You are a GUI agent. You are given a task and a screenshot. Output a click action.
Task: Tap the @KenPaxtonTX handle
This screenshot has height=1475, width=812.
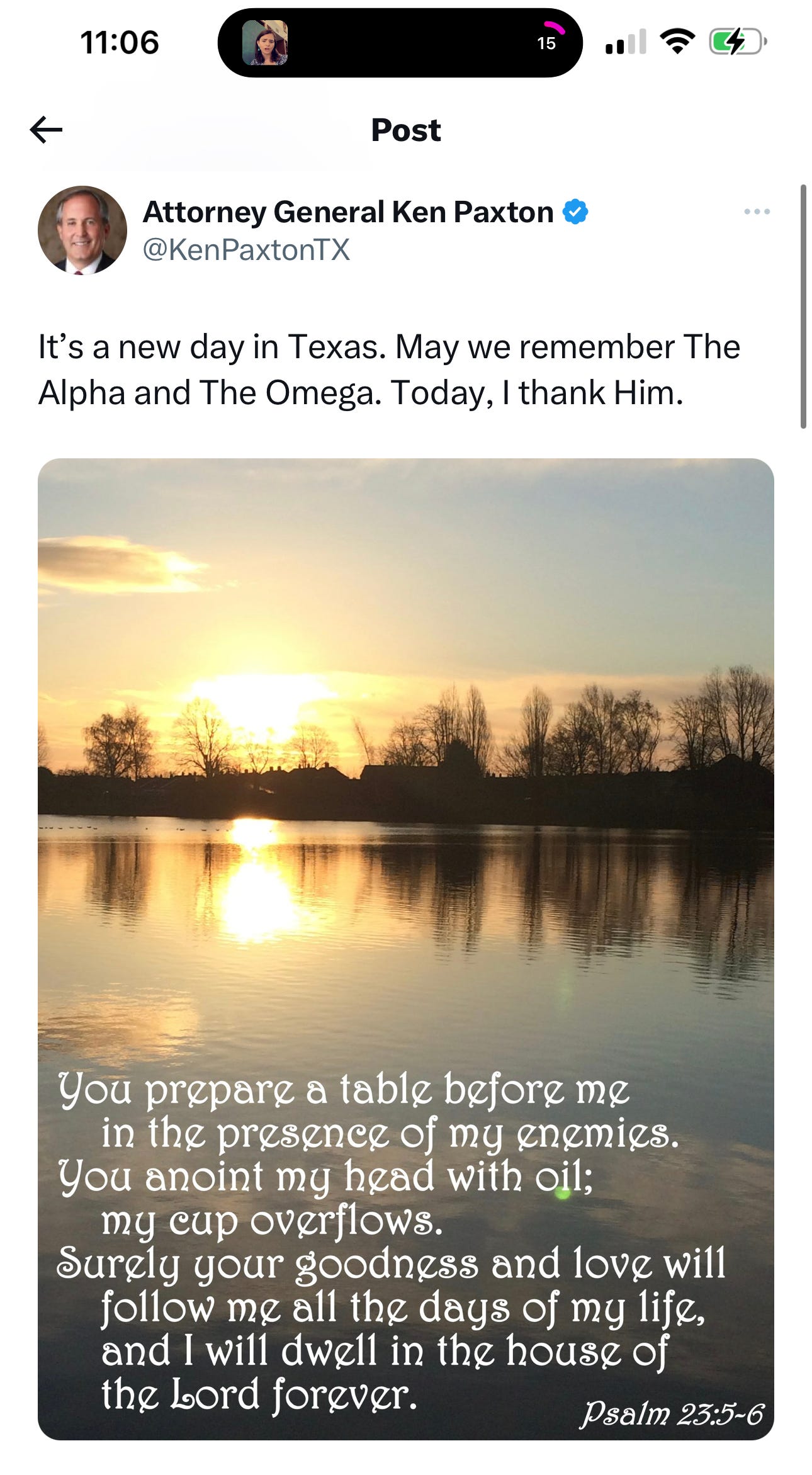[246, 250]
